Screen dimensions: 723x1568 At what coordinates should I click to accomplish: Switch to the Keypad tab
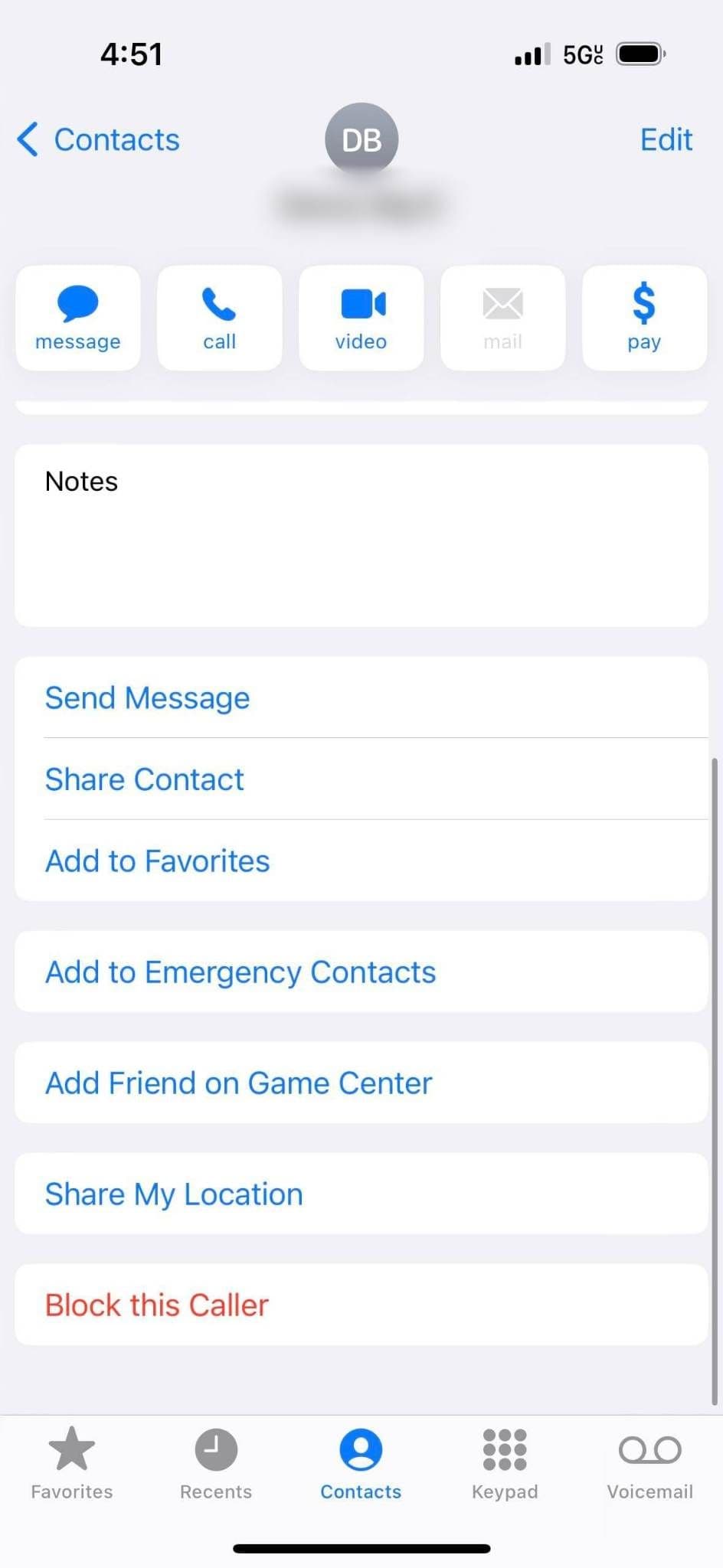[x=505, y=1462]
